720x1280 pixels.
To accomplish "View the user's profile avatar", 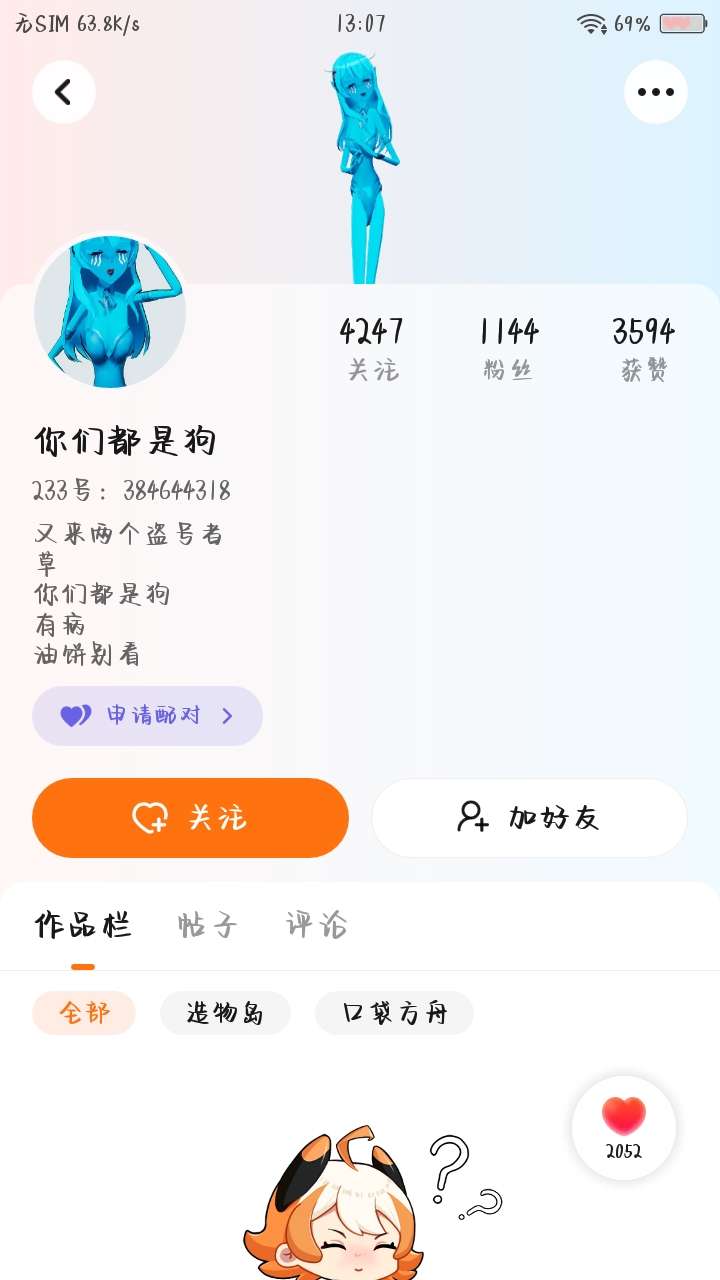I will click(x=110, y=312).
